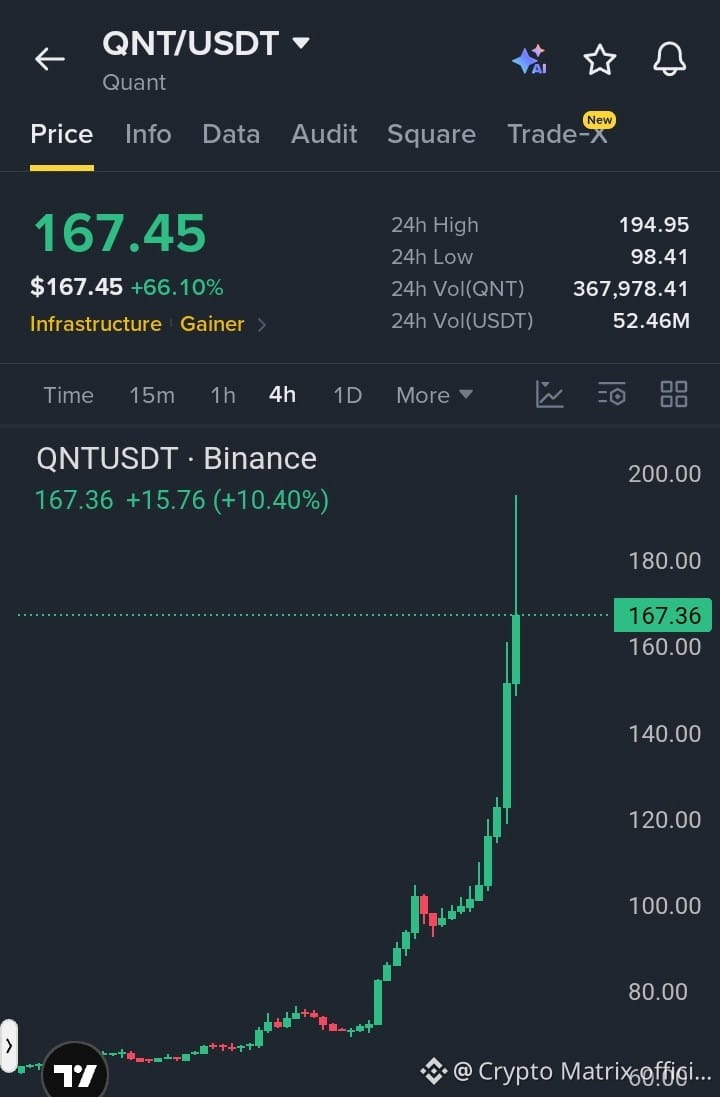Viewport: 720px width, 1097px height.
Task: Open the grid layout icon
Action: coord(674,395)
